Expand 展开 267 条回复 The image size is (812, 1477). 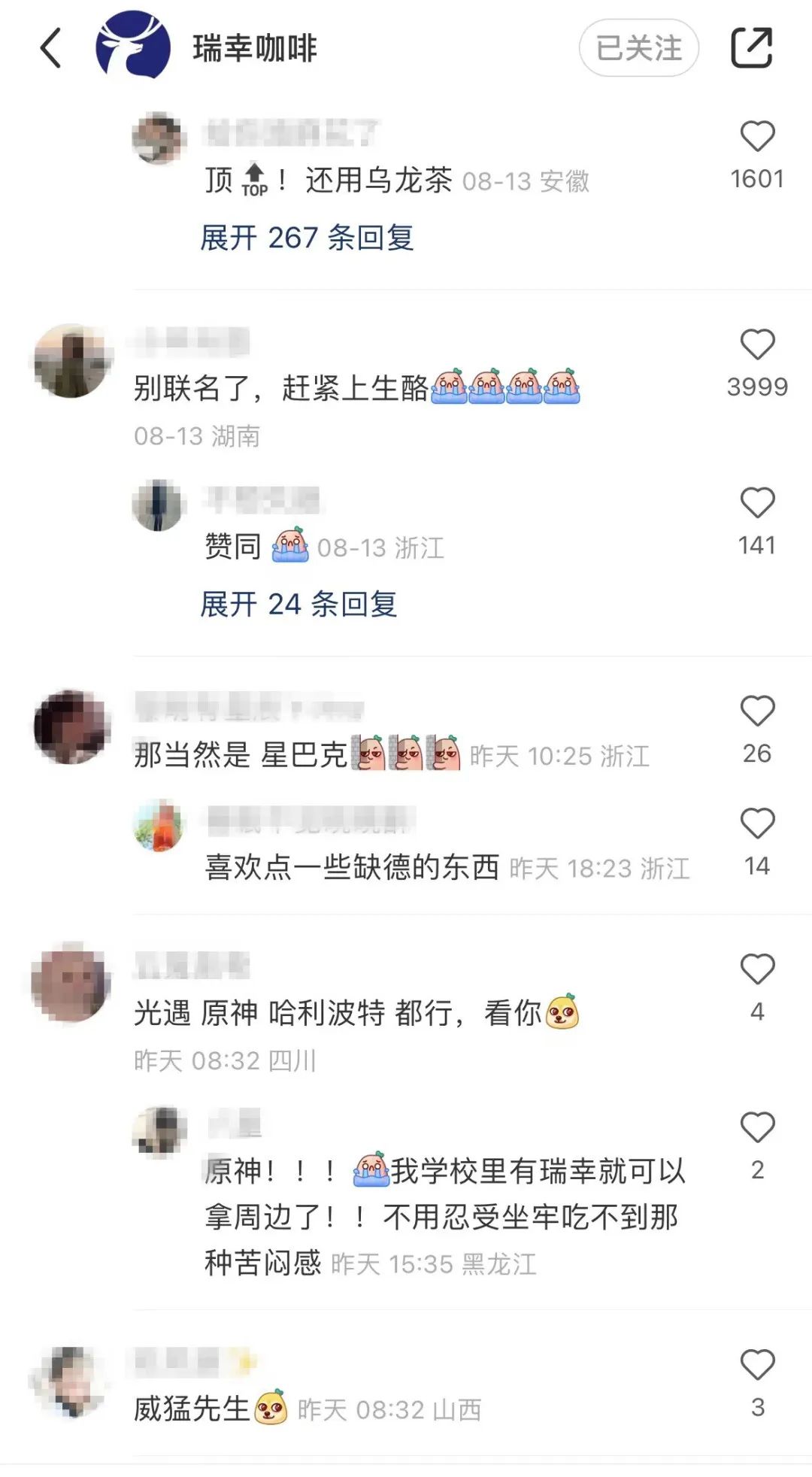click(x=307, y=238)
